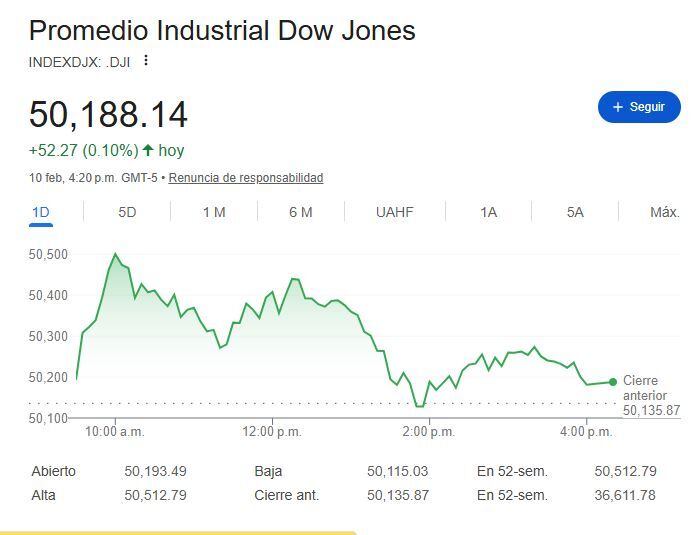Follow the index with the Seguir button
Image resolution: width=697 pixels, height=535 pixels.
[638, 107]
